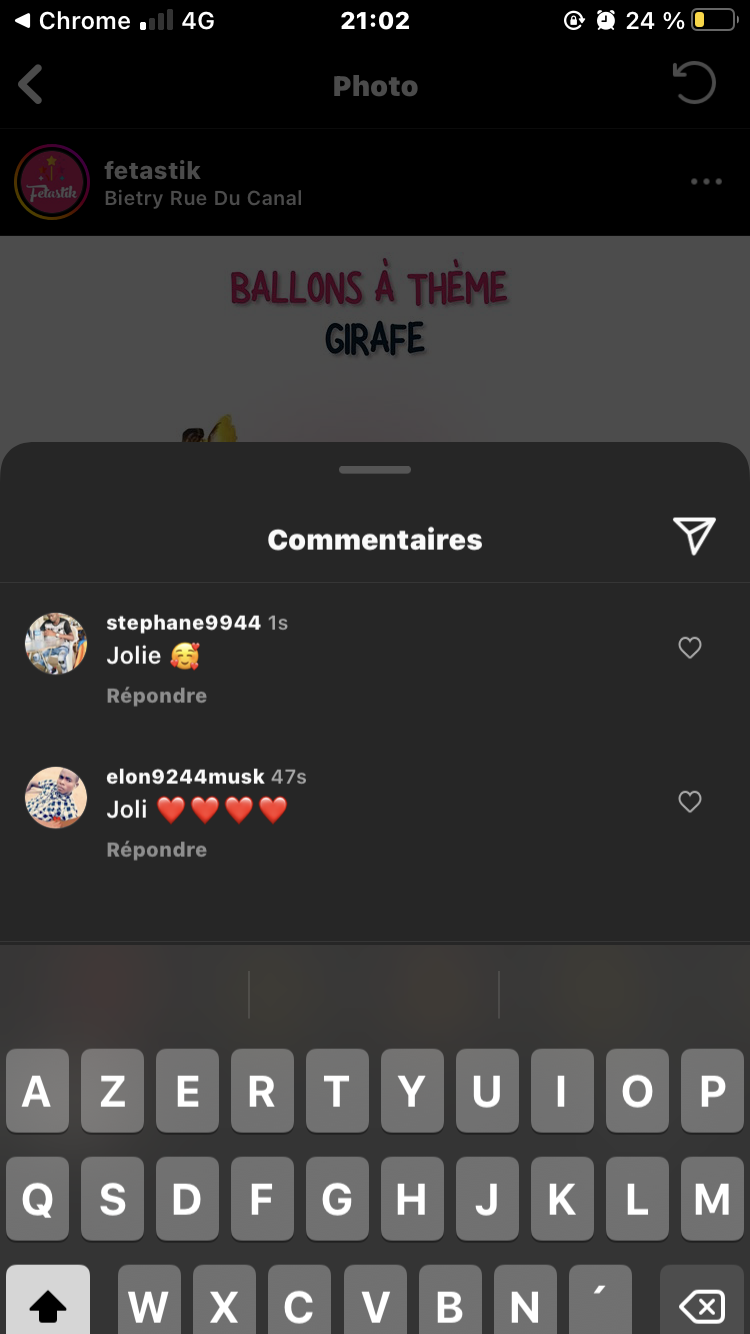Screen dimensions: 750x1334
Task: Refresh the photo page
Action: pyautogui.click(x=694, y=84)
